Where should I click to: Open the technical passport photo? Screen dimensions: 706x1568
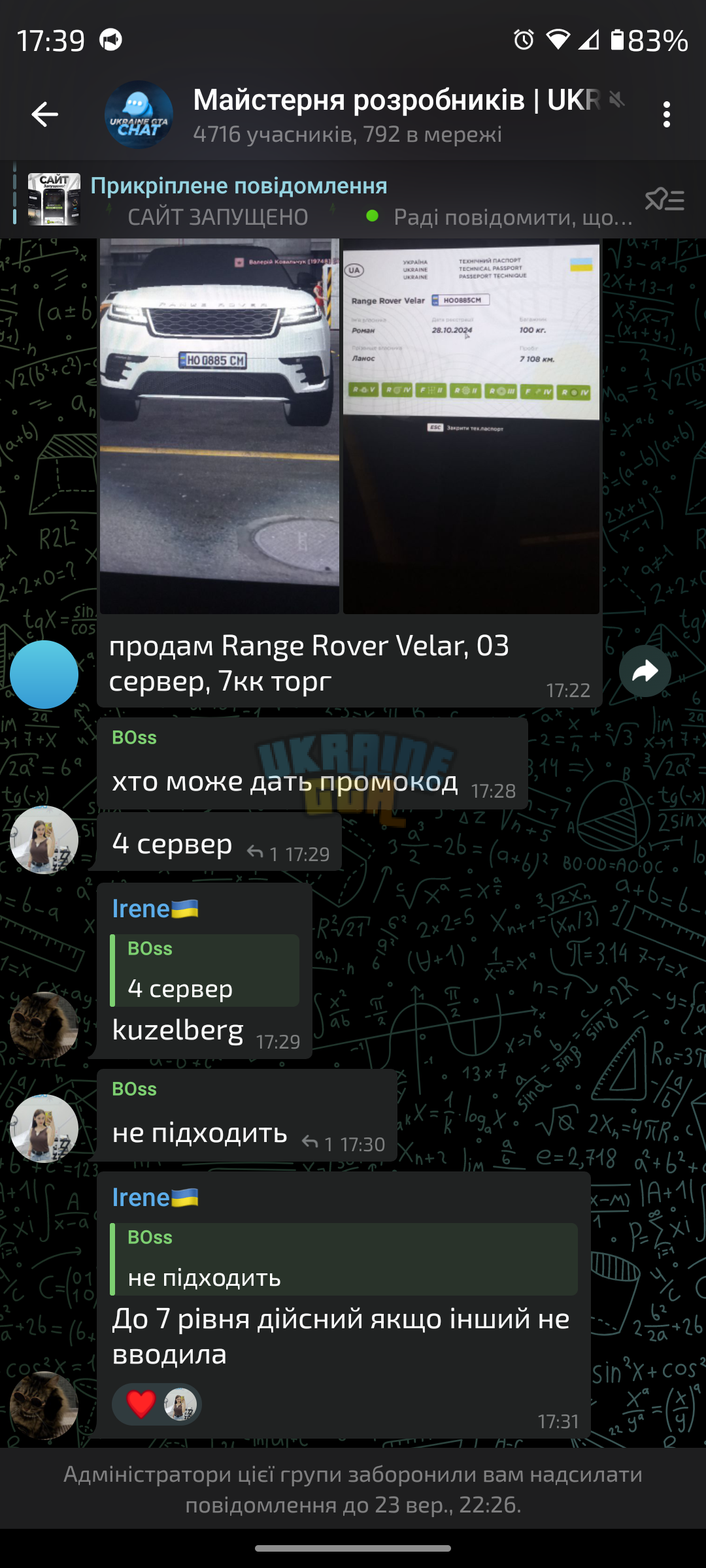pos(471,426)
